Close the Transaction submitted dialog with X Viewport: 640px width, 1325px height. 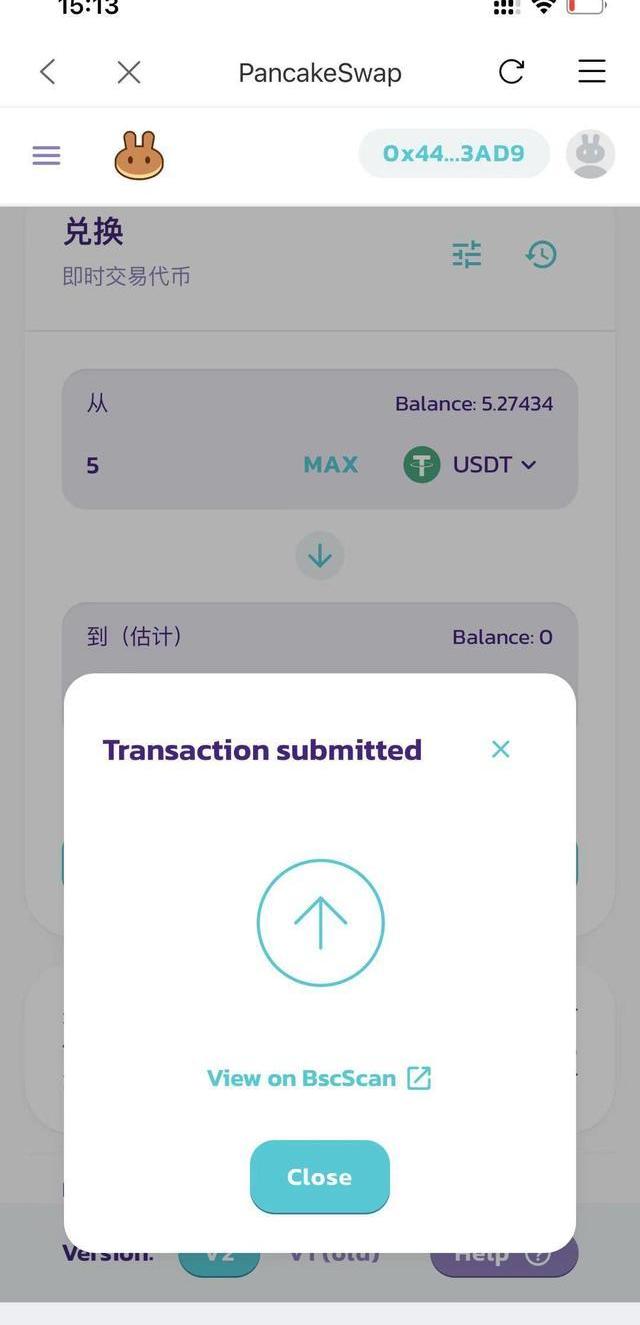click(x=501, y=749)
